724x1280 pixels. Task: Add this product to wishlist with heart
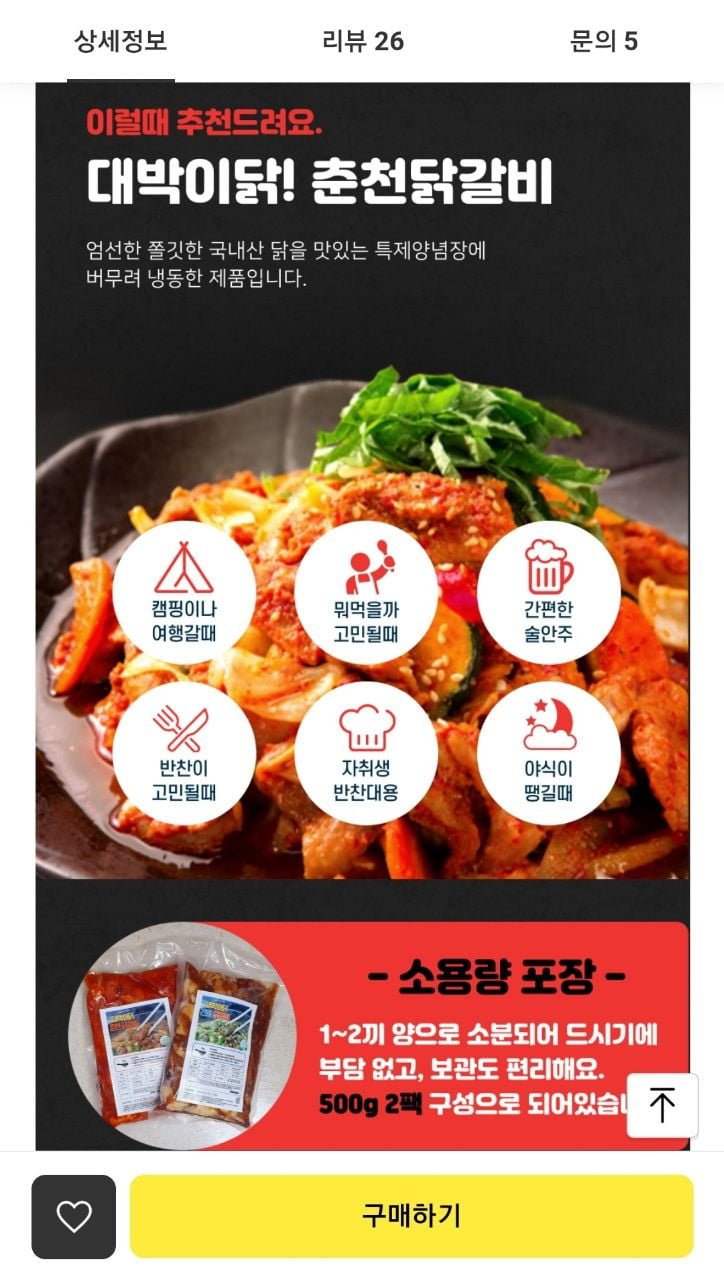tap(74, 1216)
